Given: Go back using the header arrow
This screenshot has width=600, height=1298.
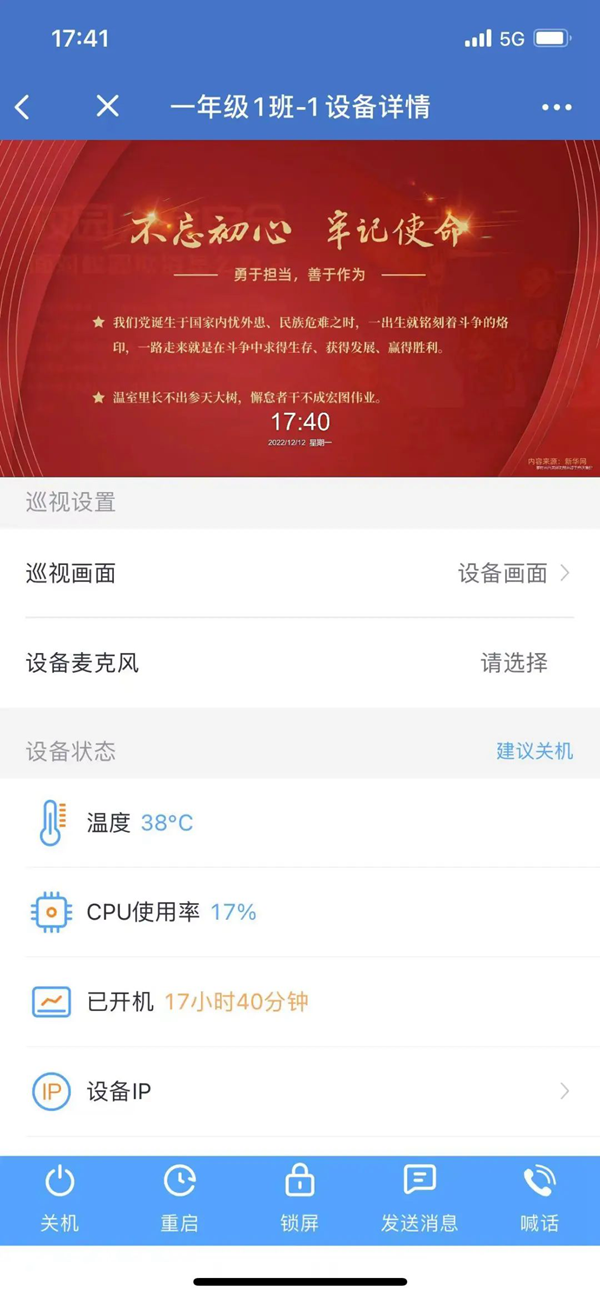Looking at the screenshot, I should (x=23, y=107).
